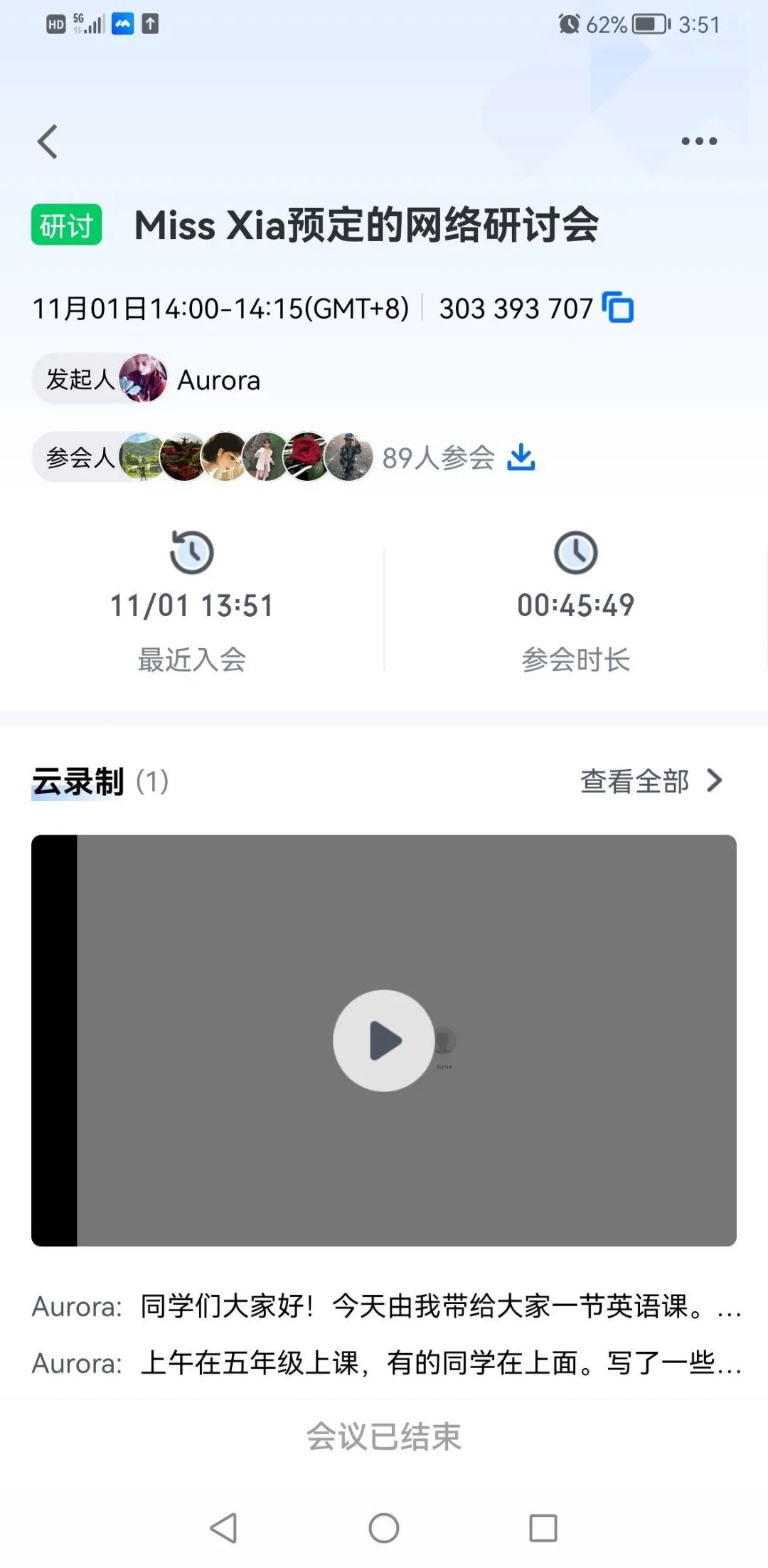Download the 89-attendee participant list
Screen dimensions: 768x1568
pos(521,457)
